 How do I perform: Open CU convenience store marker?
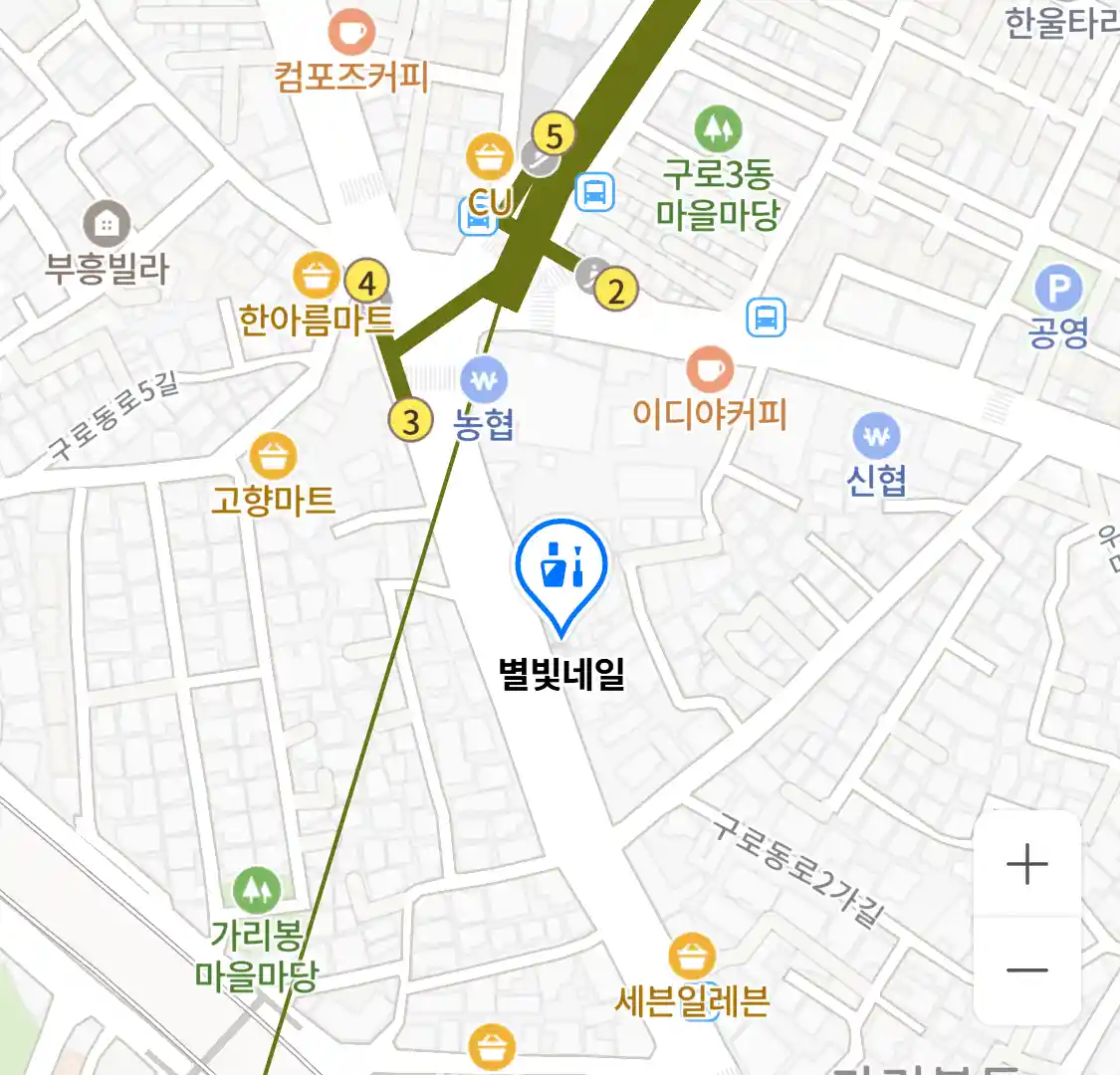tap(490, 158)
